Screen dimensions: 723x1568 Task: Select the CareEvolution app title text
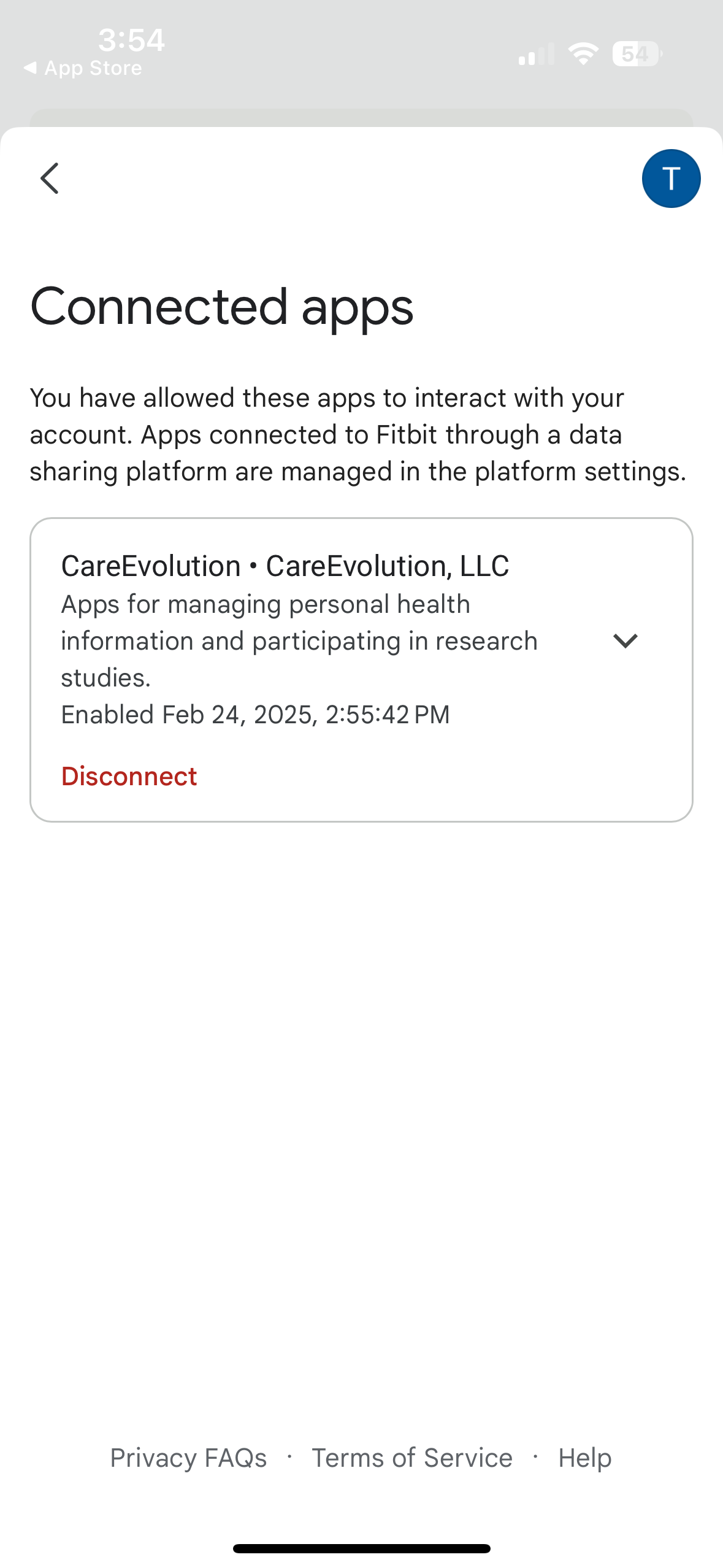[285, 566]
